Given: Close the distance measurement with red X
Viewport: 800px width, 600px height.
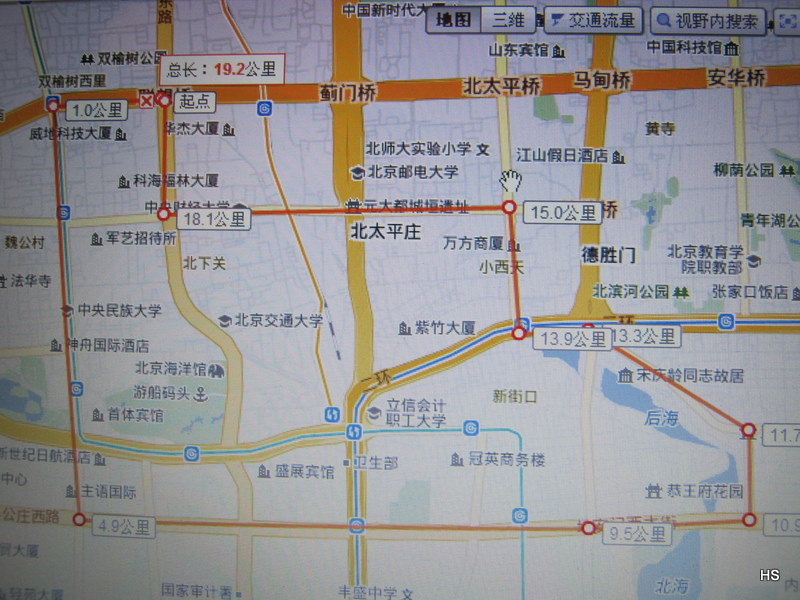Looking at the screenshot, I should pyautogui.click(x=147, y=101).
